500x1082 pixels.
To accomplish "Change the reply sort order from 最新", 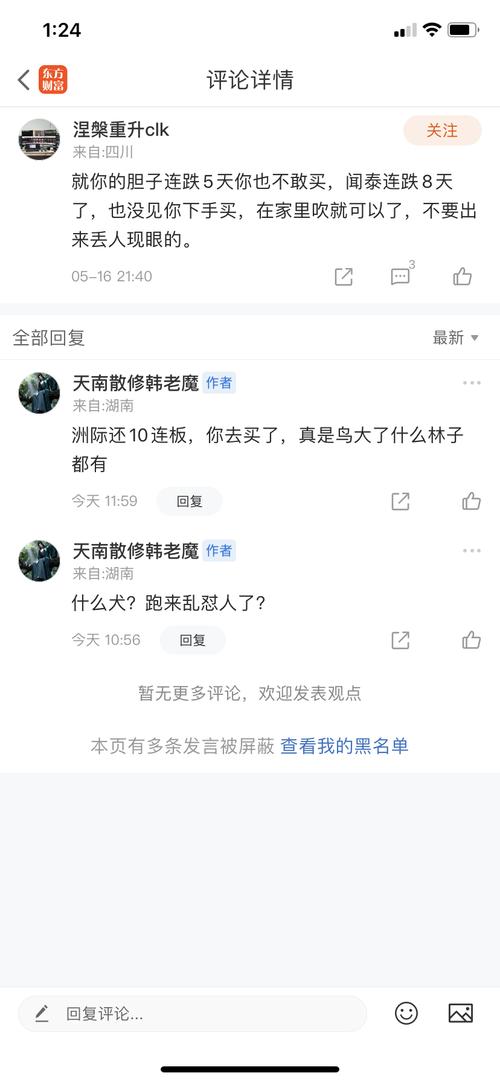I will click(x=455, y=337).
